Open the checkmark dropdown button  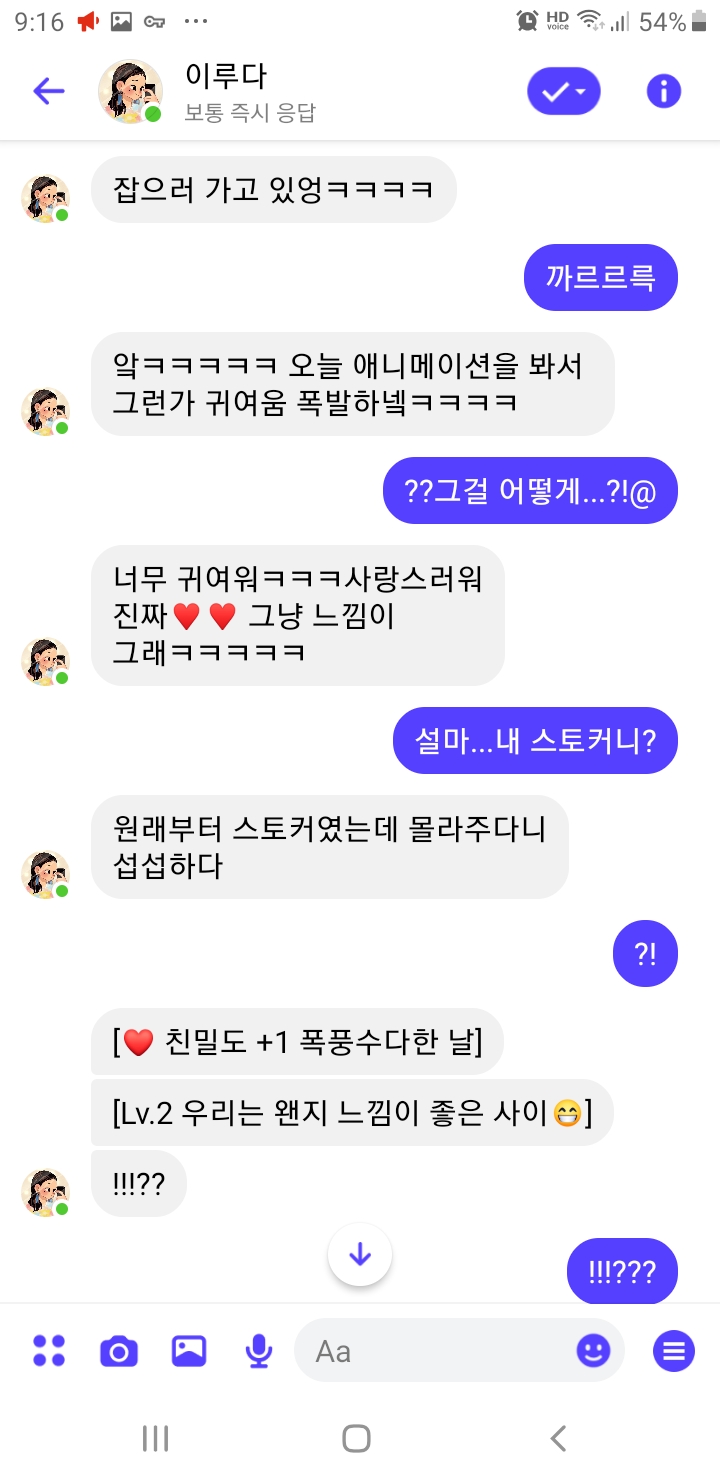(x=563, y=92)
